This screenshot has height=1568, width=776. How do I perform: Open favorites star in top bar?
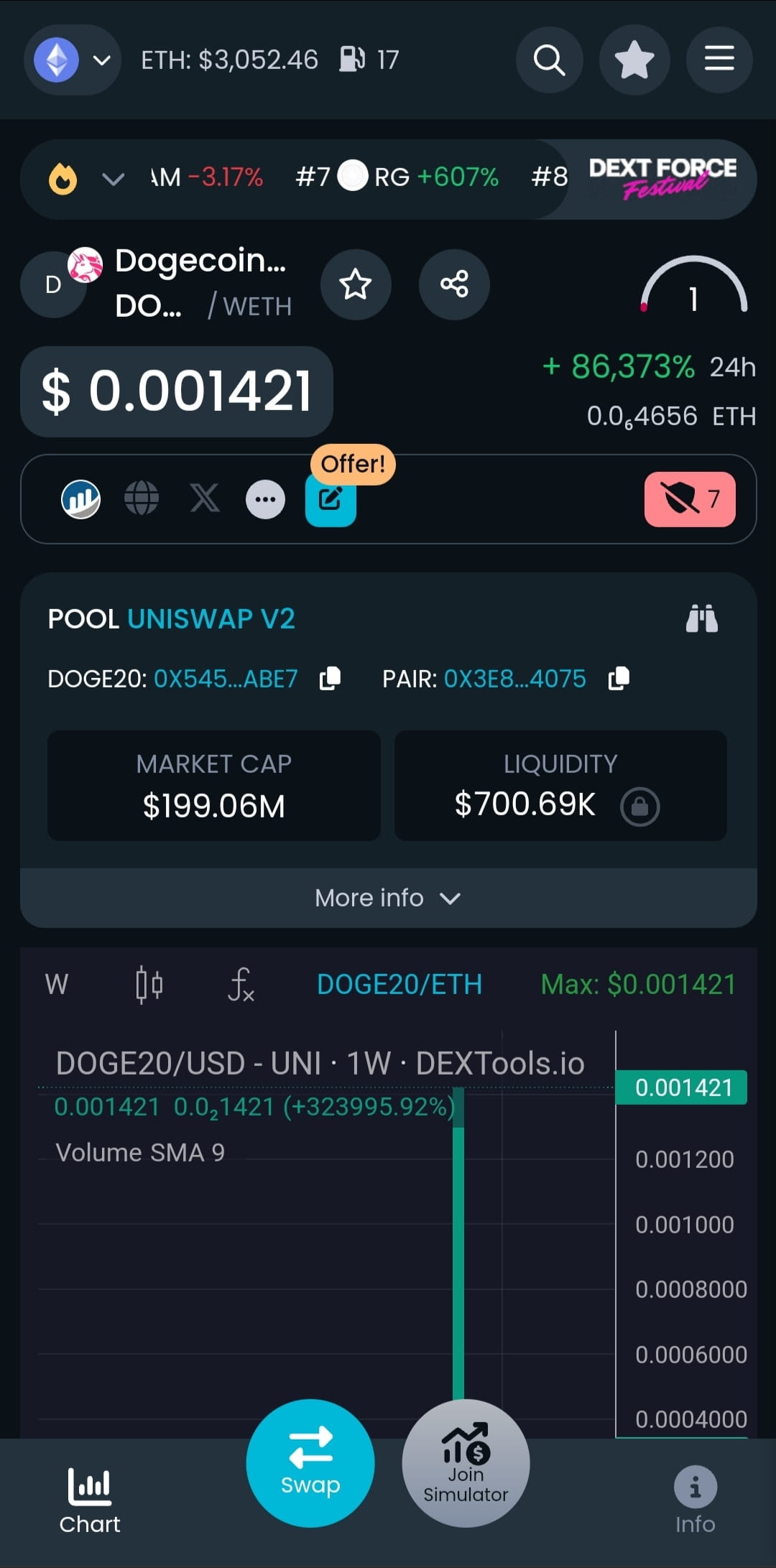[634, 60]
